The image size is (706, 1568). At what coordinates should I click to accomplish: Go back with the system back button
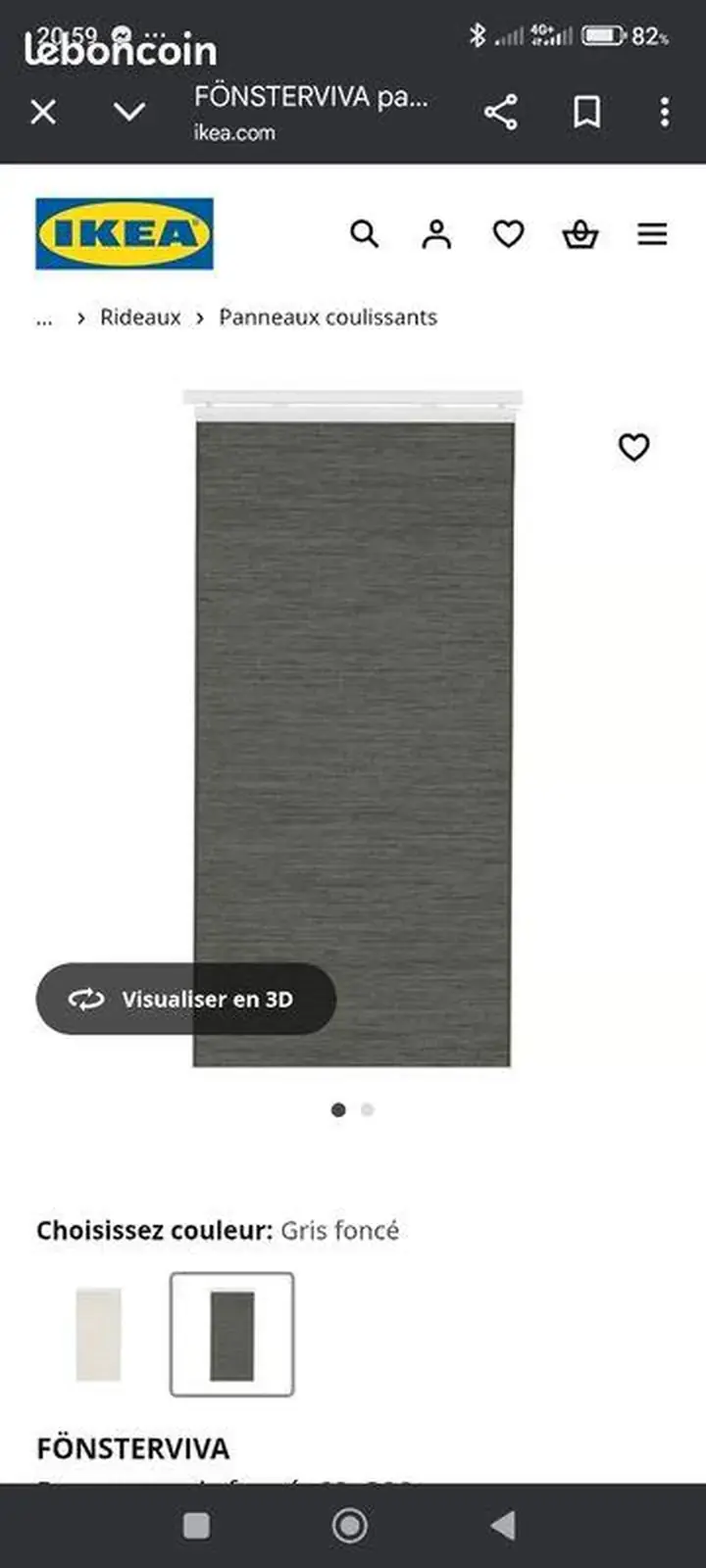(503, 1525)
